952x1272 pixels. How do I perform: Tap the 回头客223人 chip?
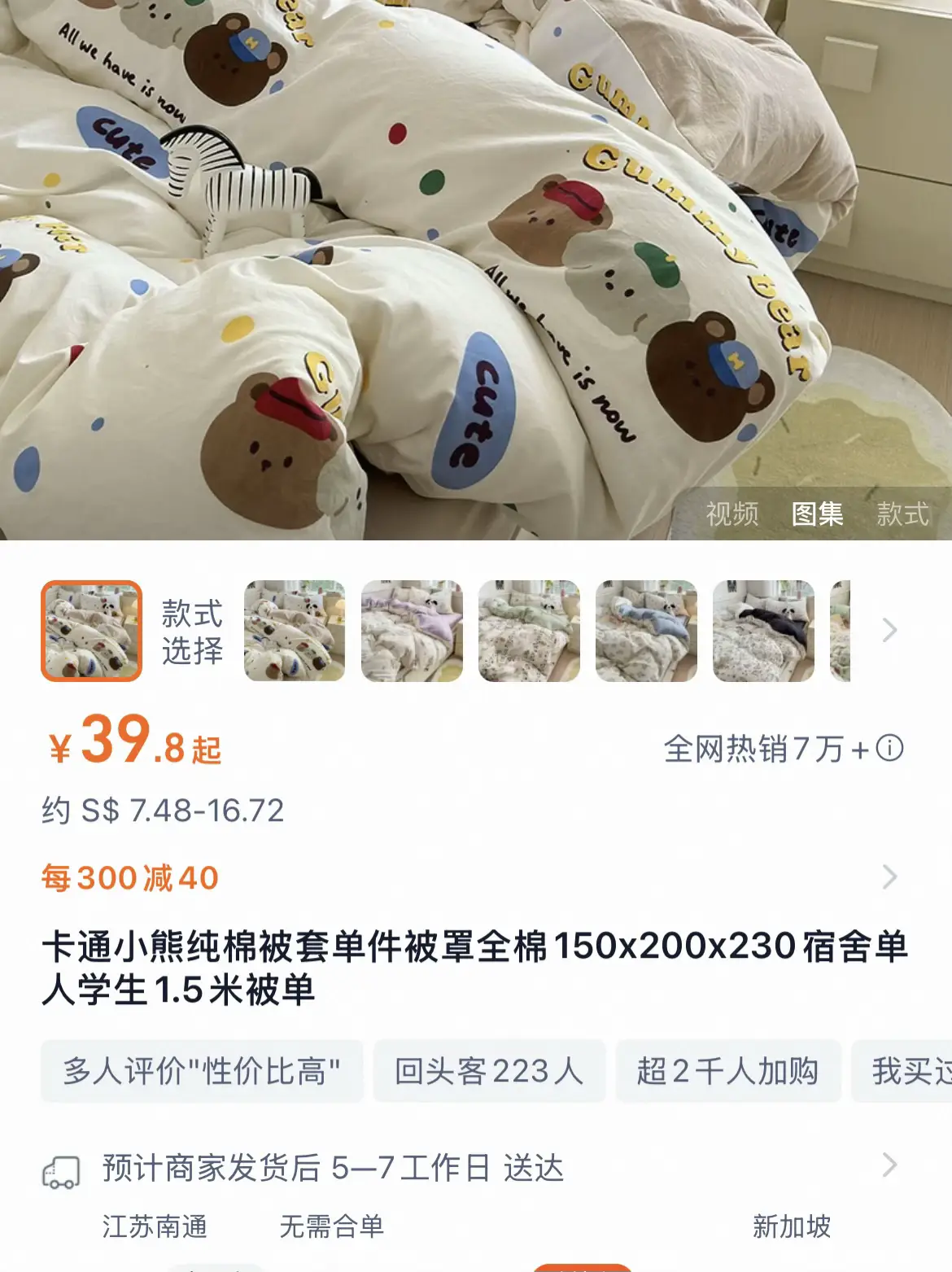point(489,1071)
